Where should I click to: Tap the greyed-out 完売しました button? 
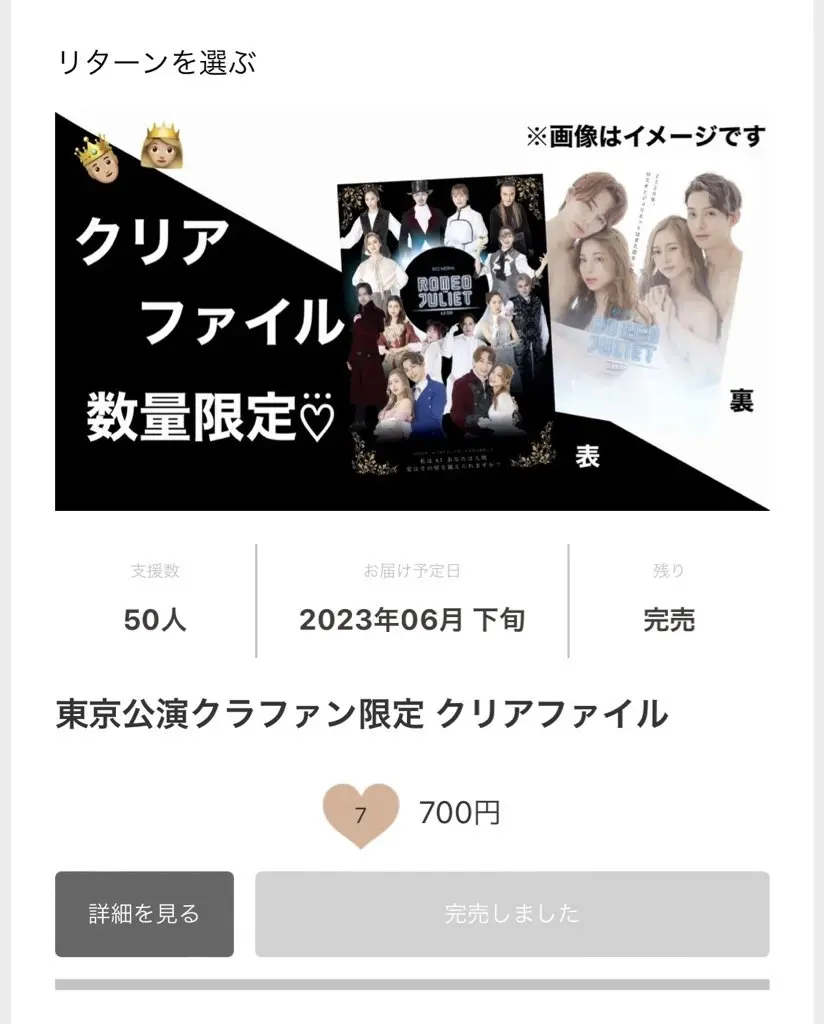coord(511,913)
